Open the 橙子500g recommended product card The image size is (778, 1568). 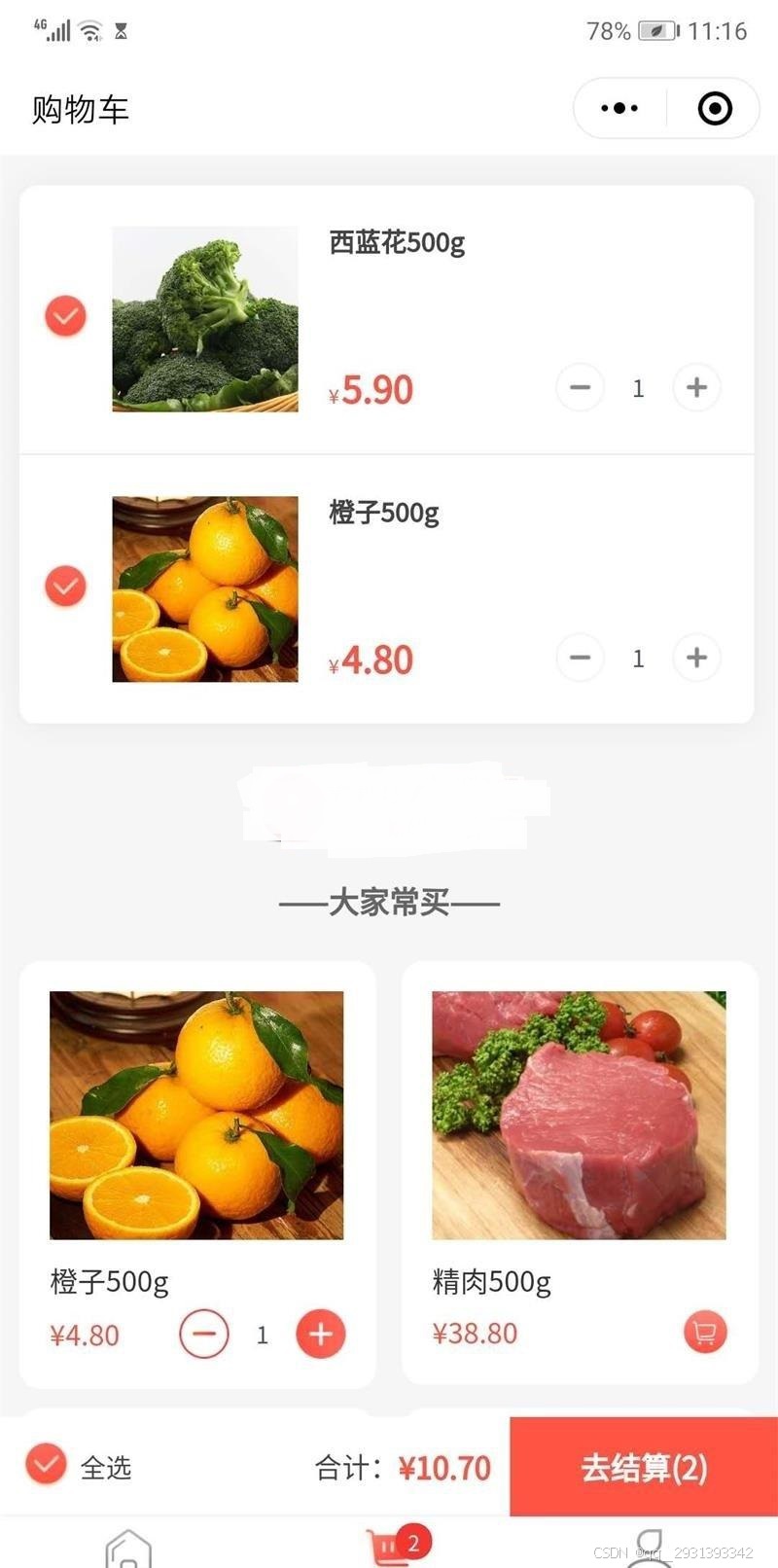click(x=196, y=1115)
